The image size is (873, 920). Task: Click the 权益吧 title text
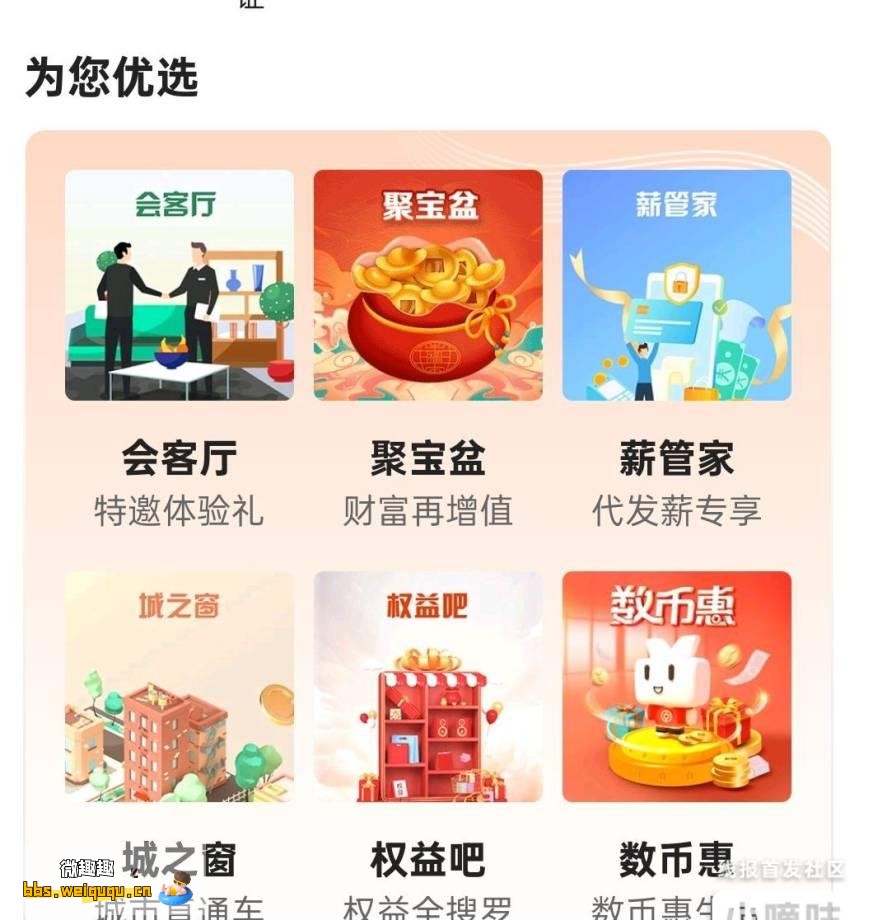(x=427, y=858)
